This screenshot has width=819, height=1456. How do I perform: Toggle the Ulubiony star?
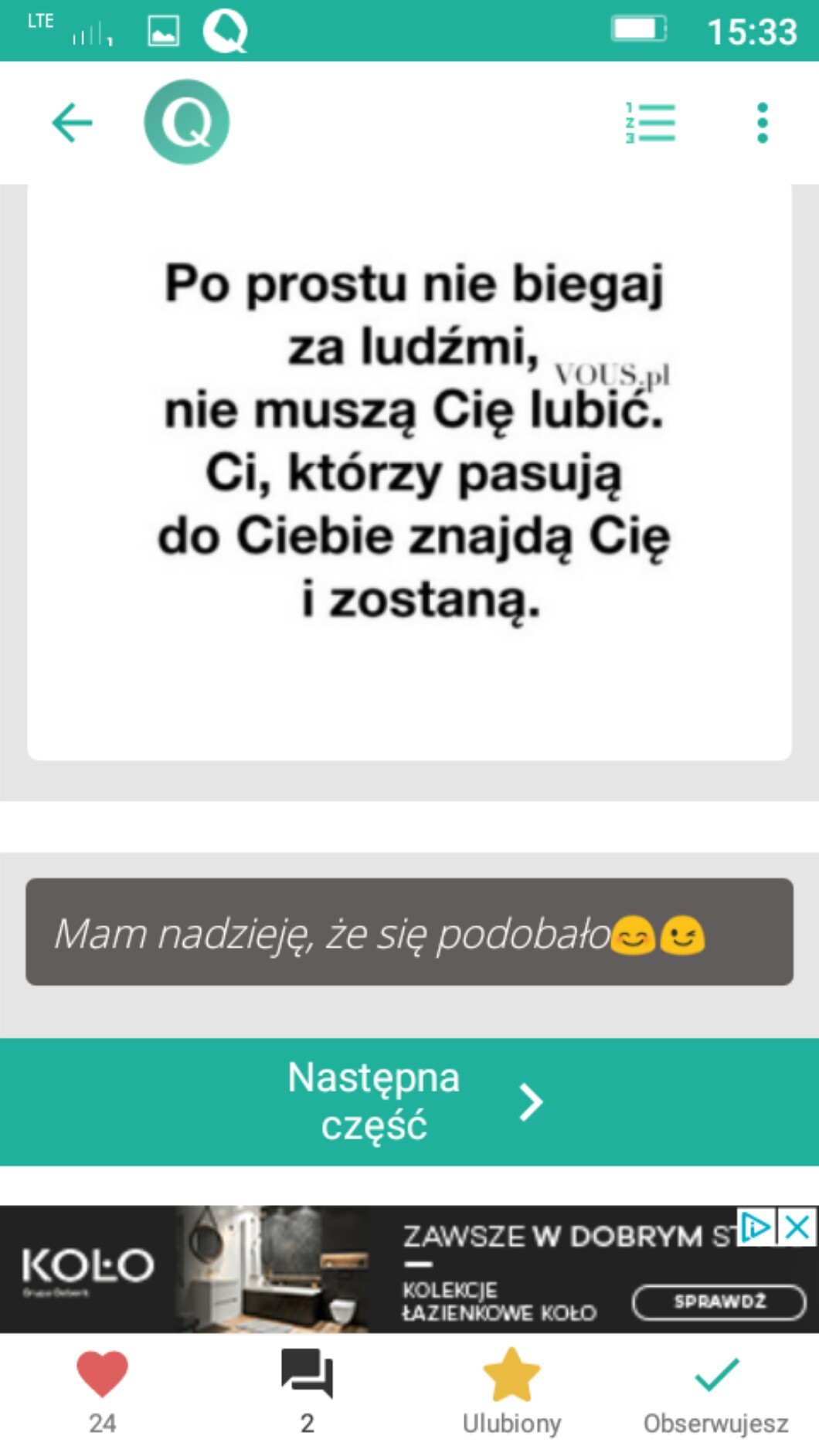click(x=511, y=1376)
